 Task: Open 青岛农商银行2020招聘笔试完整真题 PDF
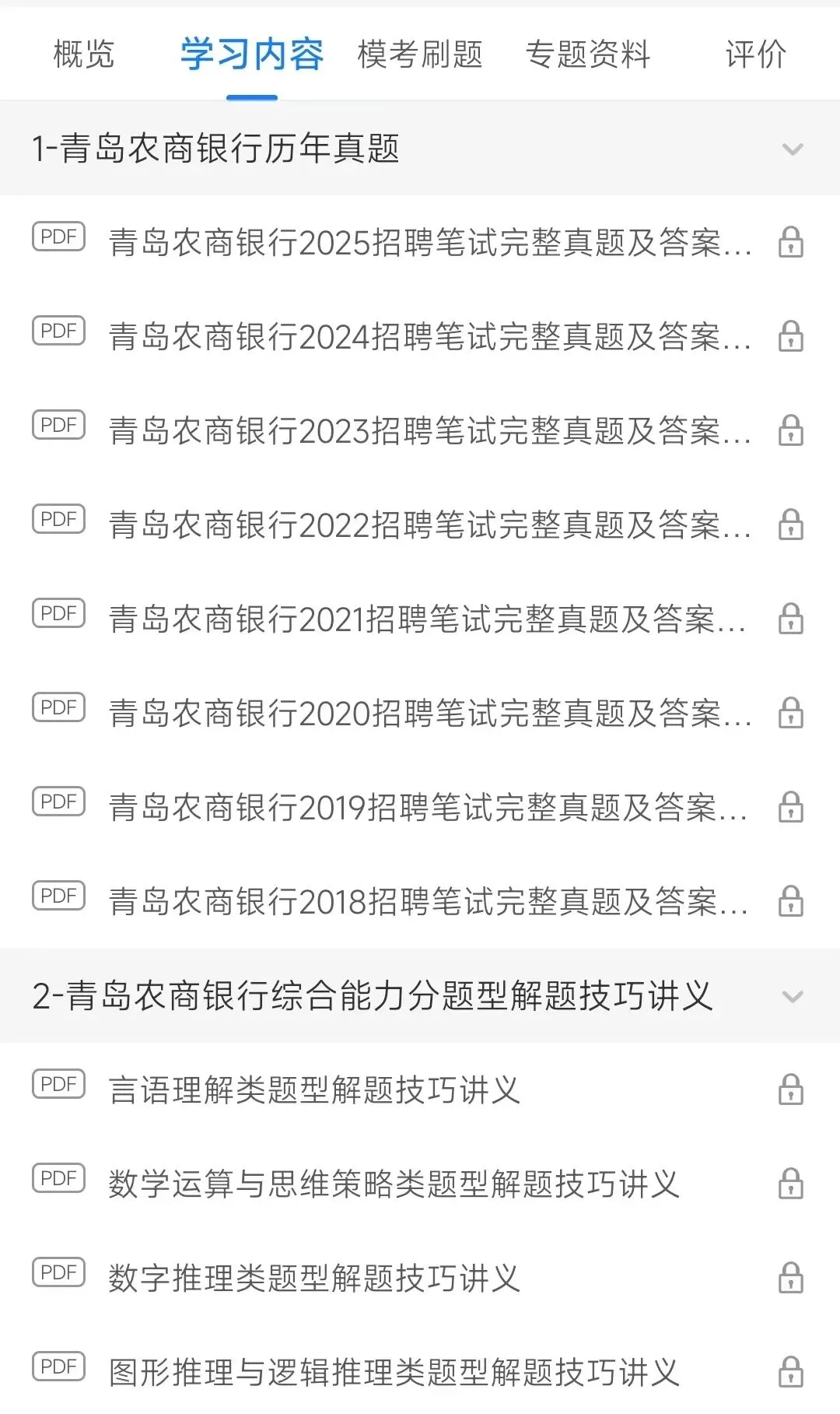(429, 714)
